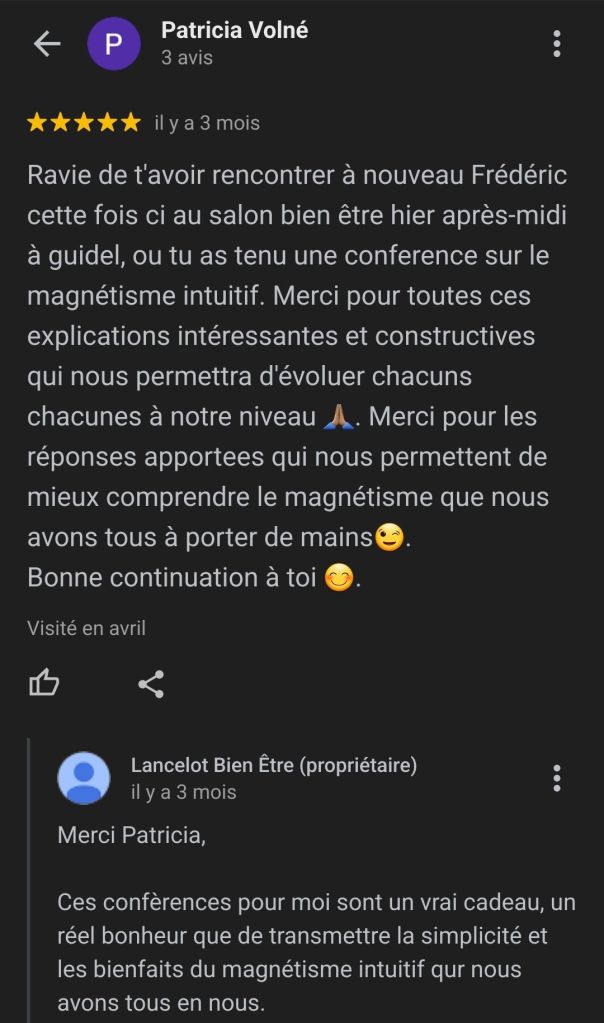
Task: Open Patricia Volné's profile avatar
Action: [114, 44]
